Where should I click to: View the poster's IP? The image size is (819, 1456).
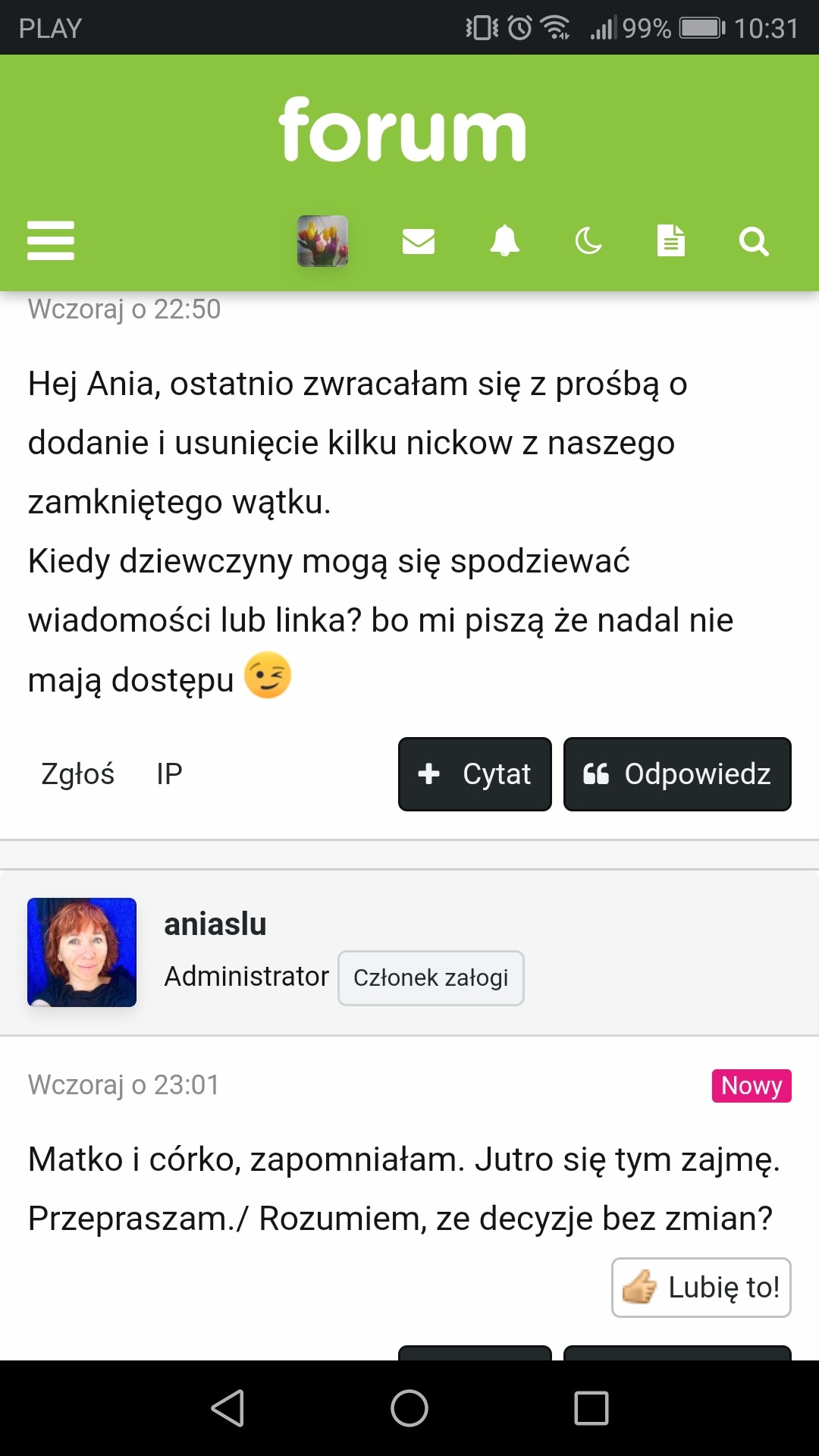click(169, 774)
